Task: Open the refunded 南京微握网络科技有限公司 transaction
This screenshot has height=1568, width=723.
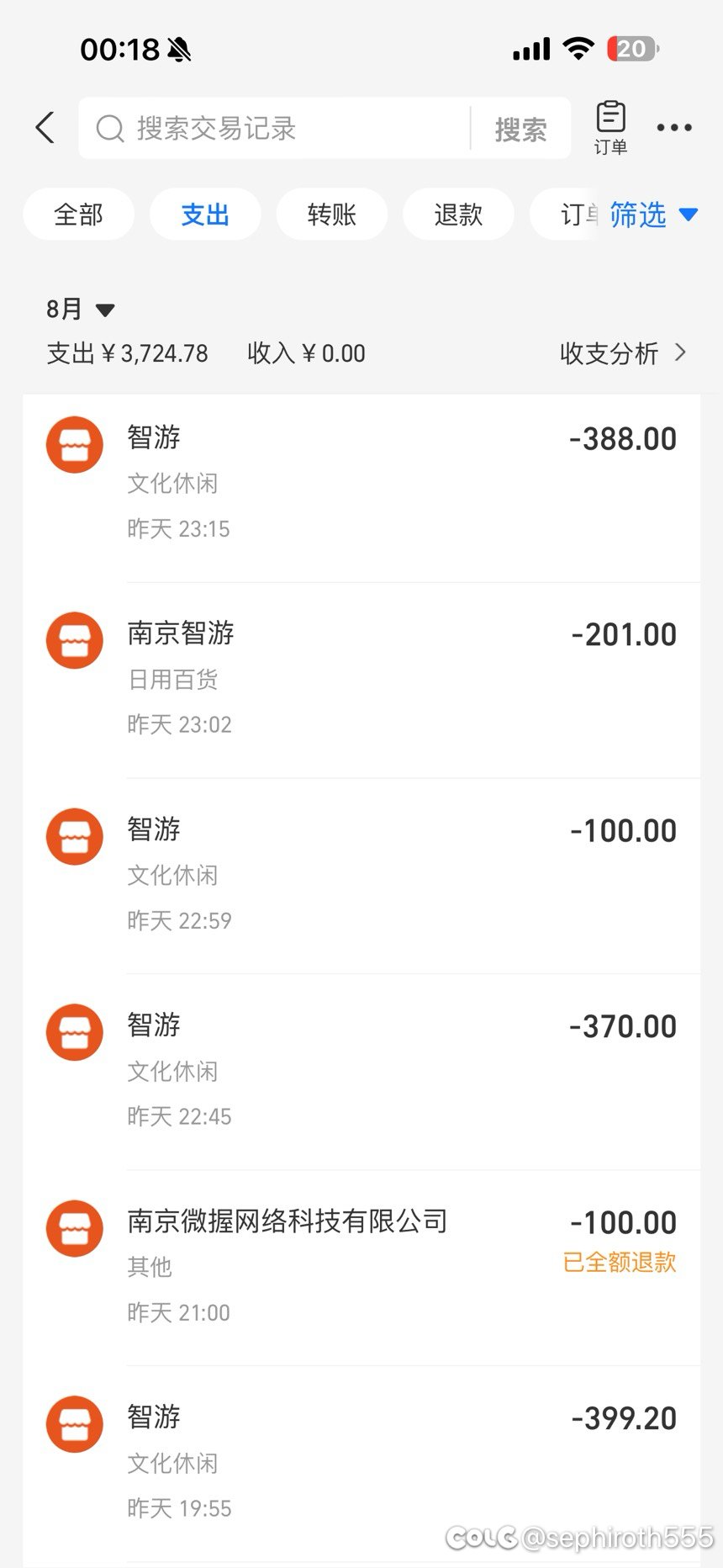Action: (x=361, y=1268)
